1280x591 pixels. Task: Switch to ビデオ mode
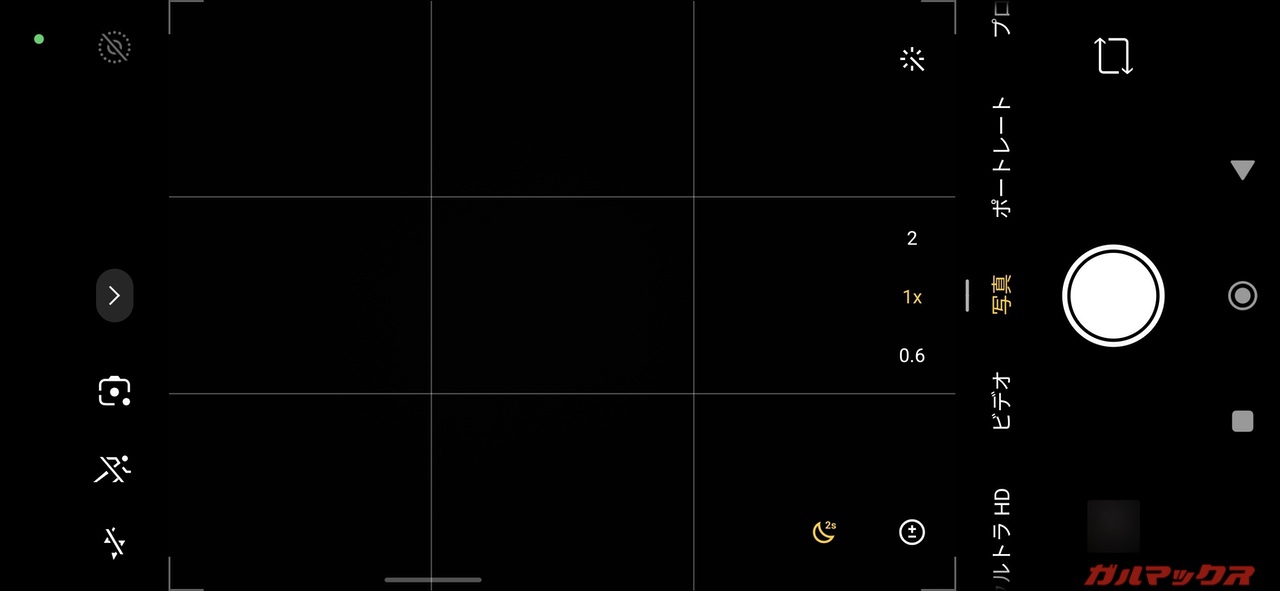pos(1001,401)
